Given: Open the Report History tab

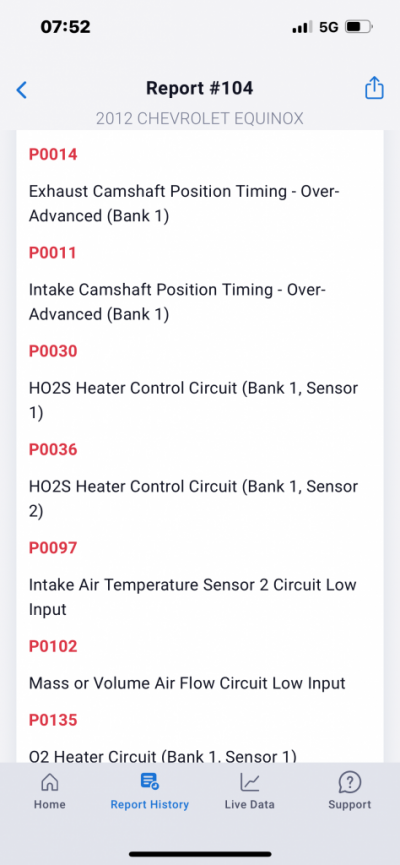Looking at the screenshot, I should click(150, 791).
